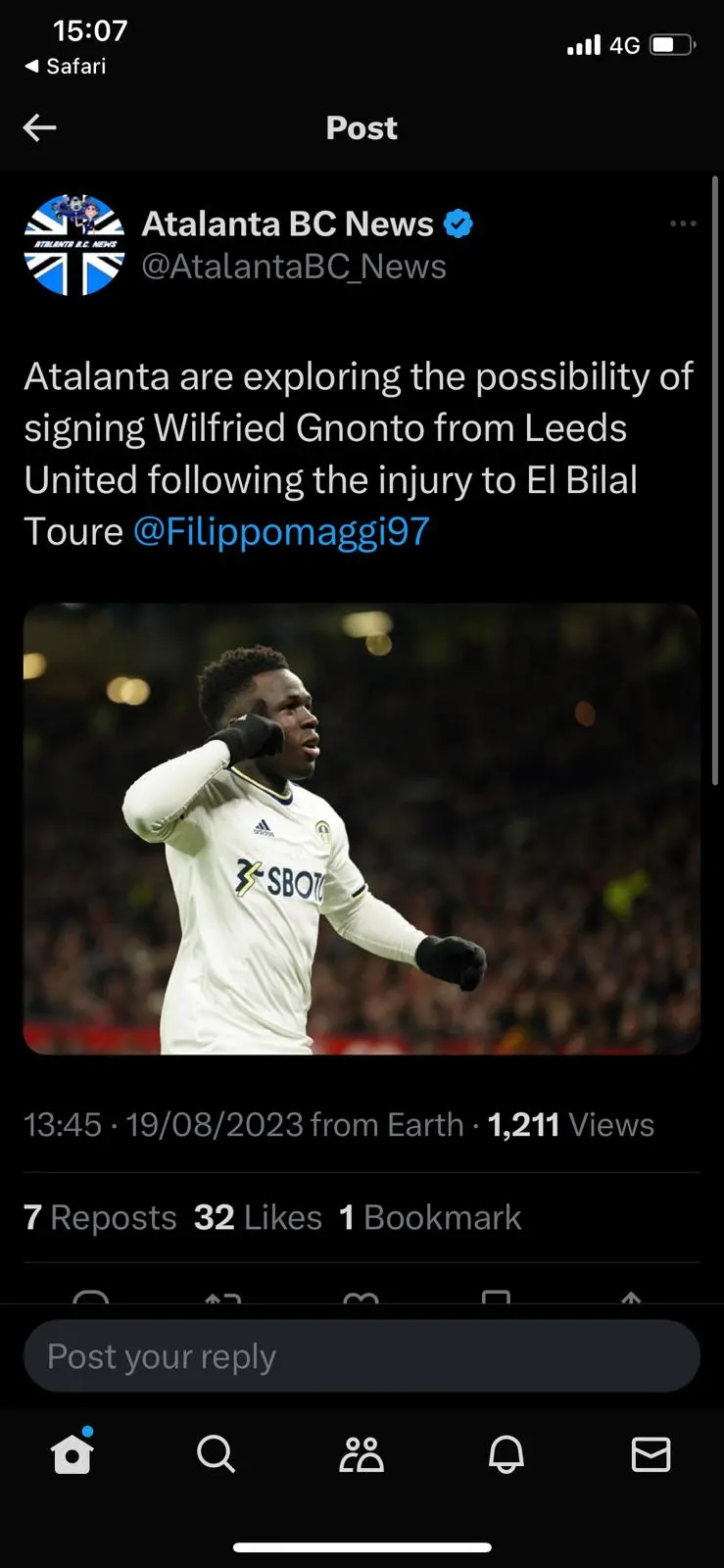Open the Search tab
Viewport: 724px width, 1568px height.
click(217, 1454)
